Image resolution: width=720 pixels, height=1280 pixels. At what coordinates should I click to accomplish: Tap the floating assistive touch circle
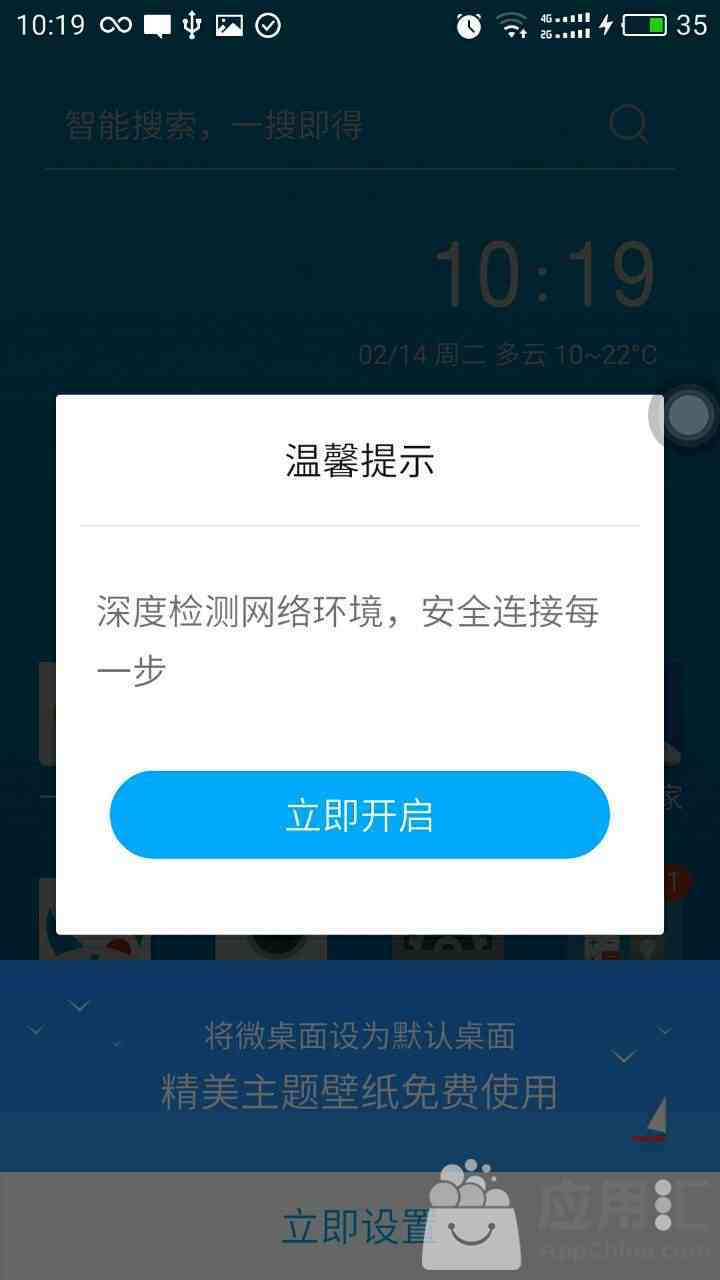(x=687, y=416)
